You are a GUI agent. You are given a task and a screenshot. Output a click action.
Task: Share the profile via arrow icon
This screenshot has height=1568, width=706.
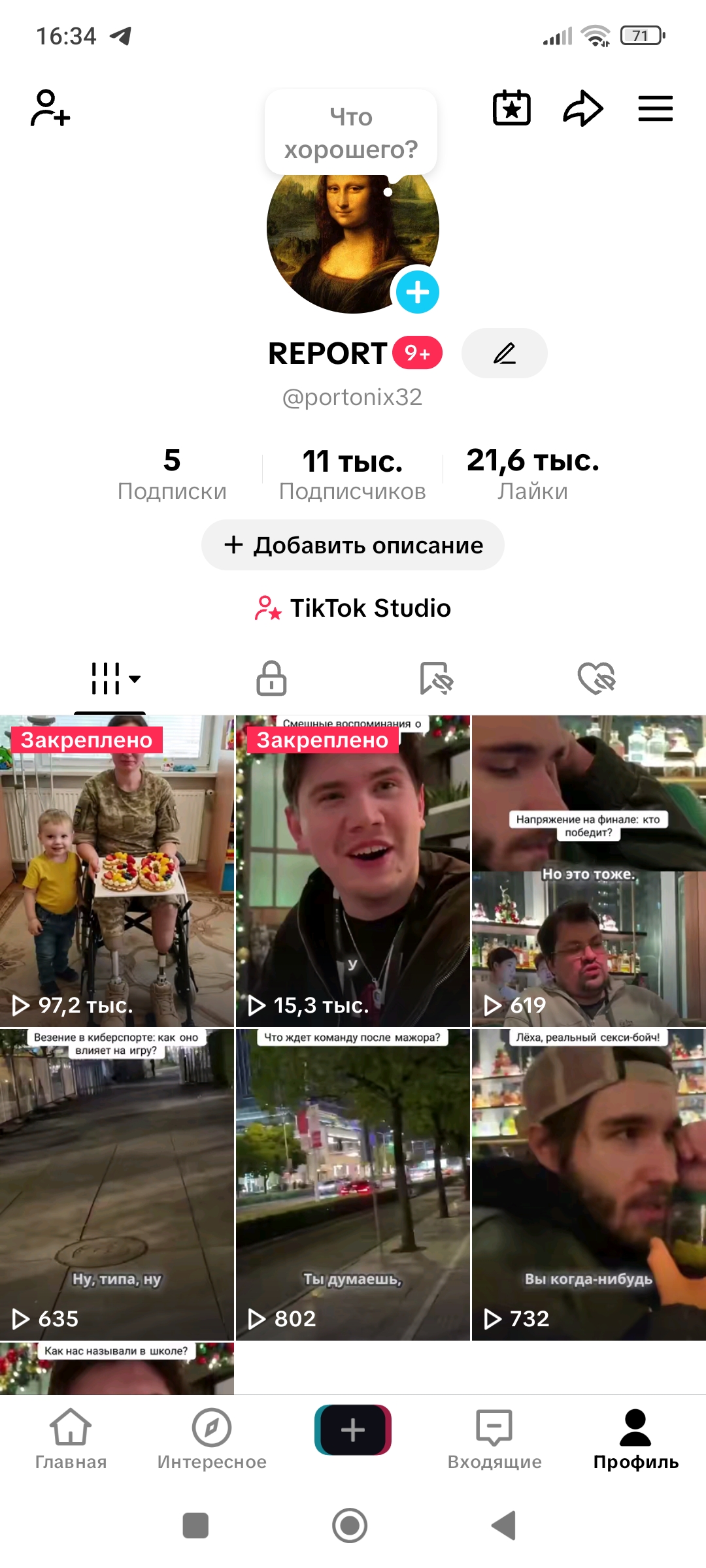[582, 108]
